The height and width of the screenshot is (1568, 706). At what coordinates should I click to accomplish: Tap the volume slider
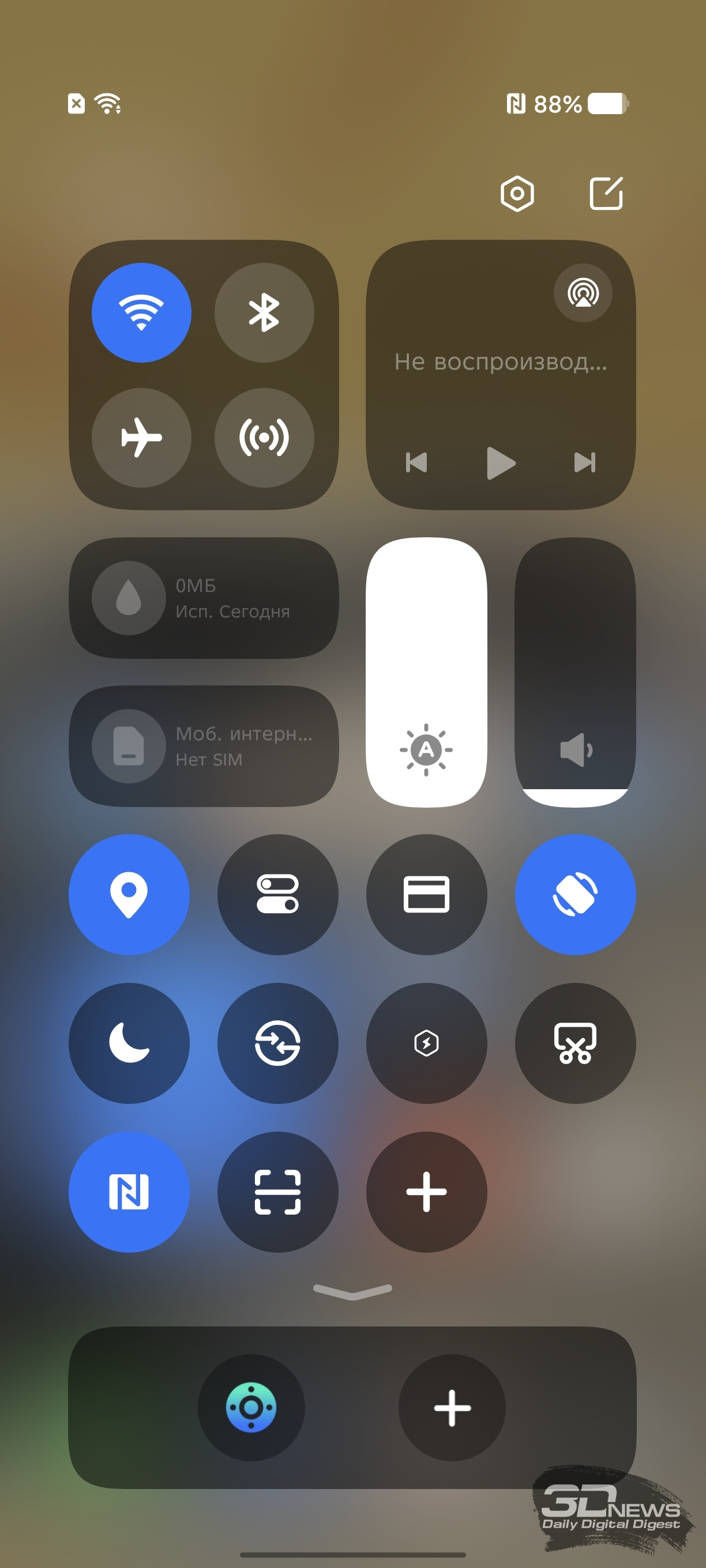575,672
